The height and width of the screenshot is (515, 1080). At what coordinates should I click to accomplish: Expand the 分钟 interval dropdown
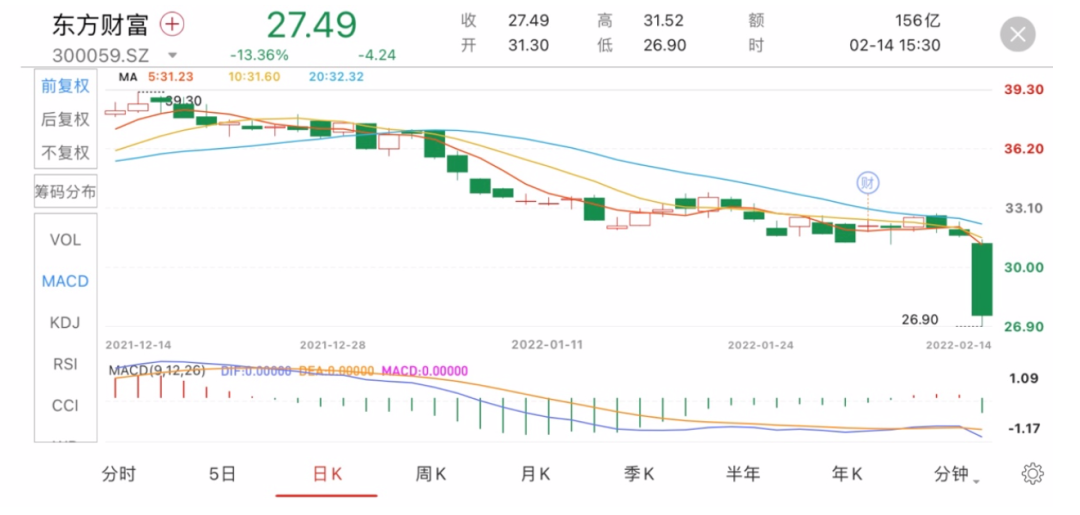point(957,474)
